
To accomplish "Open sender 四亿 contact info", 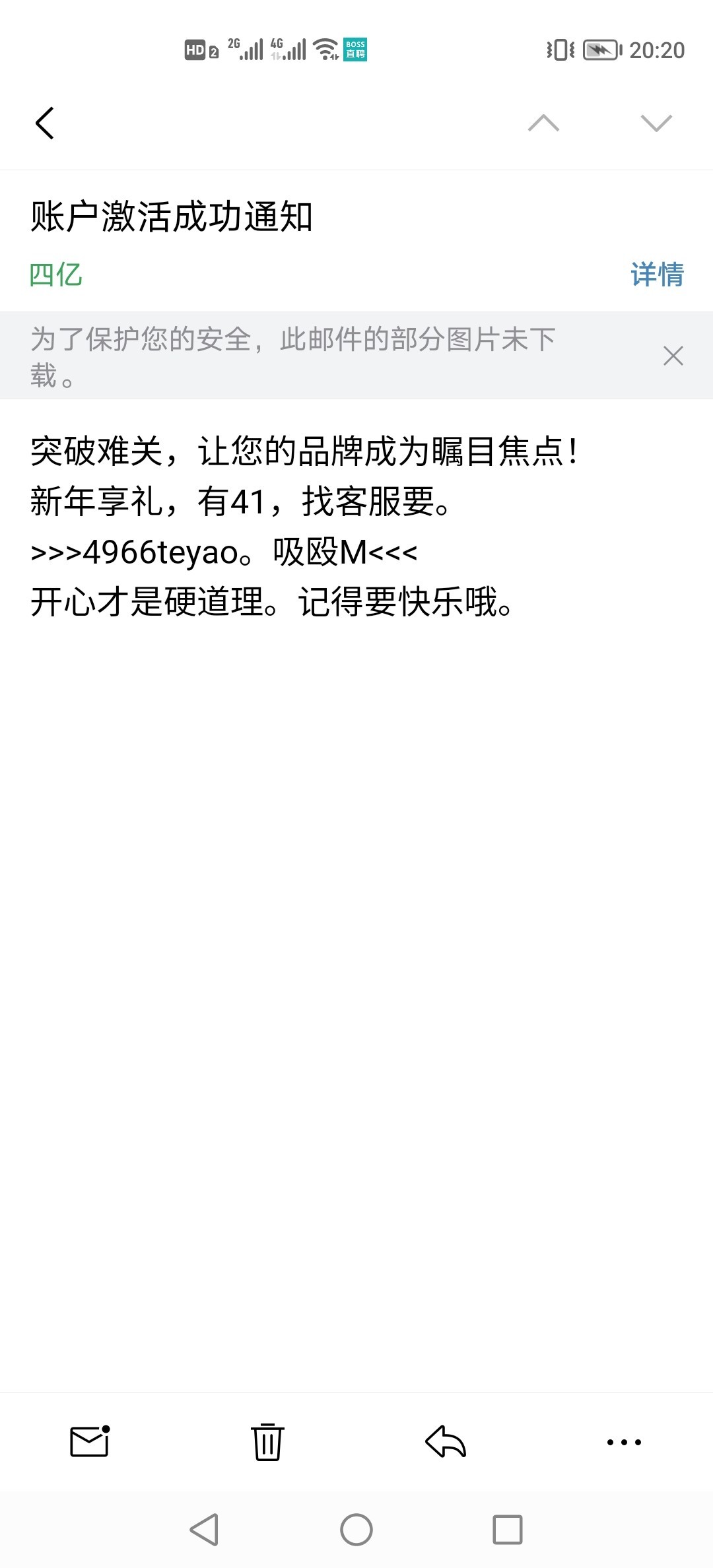I will pyautogui.click(x=56, y=275).
